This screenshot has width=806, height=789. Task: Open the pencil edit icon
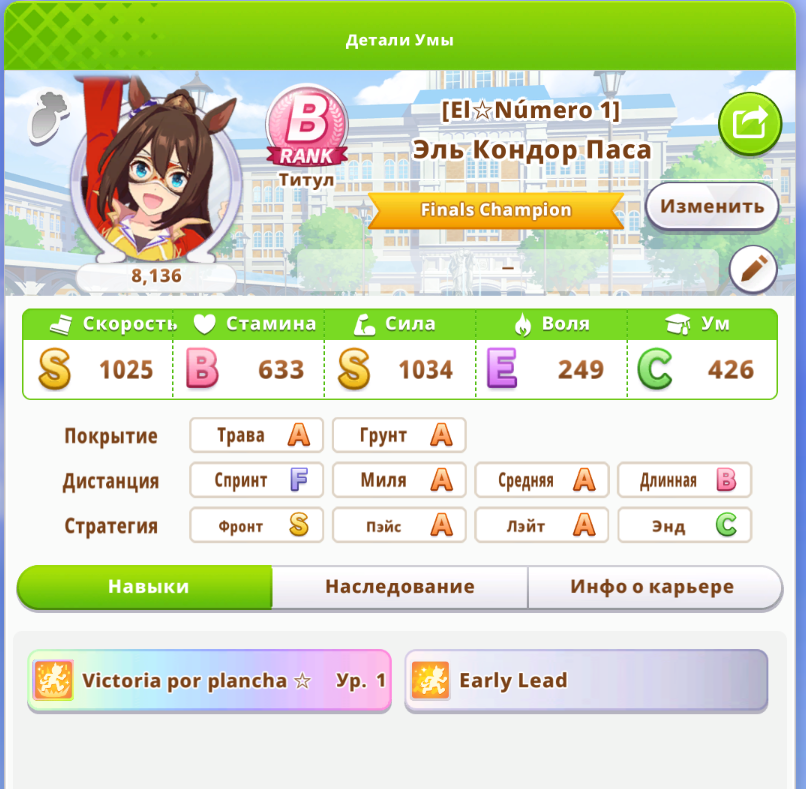(753, 269)
